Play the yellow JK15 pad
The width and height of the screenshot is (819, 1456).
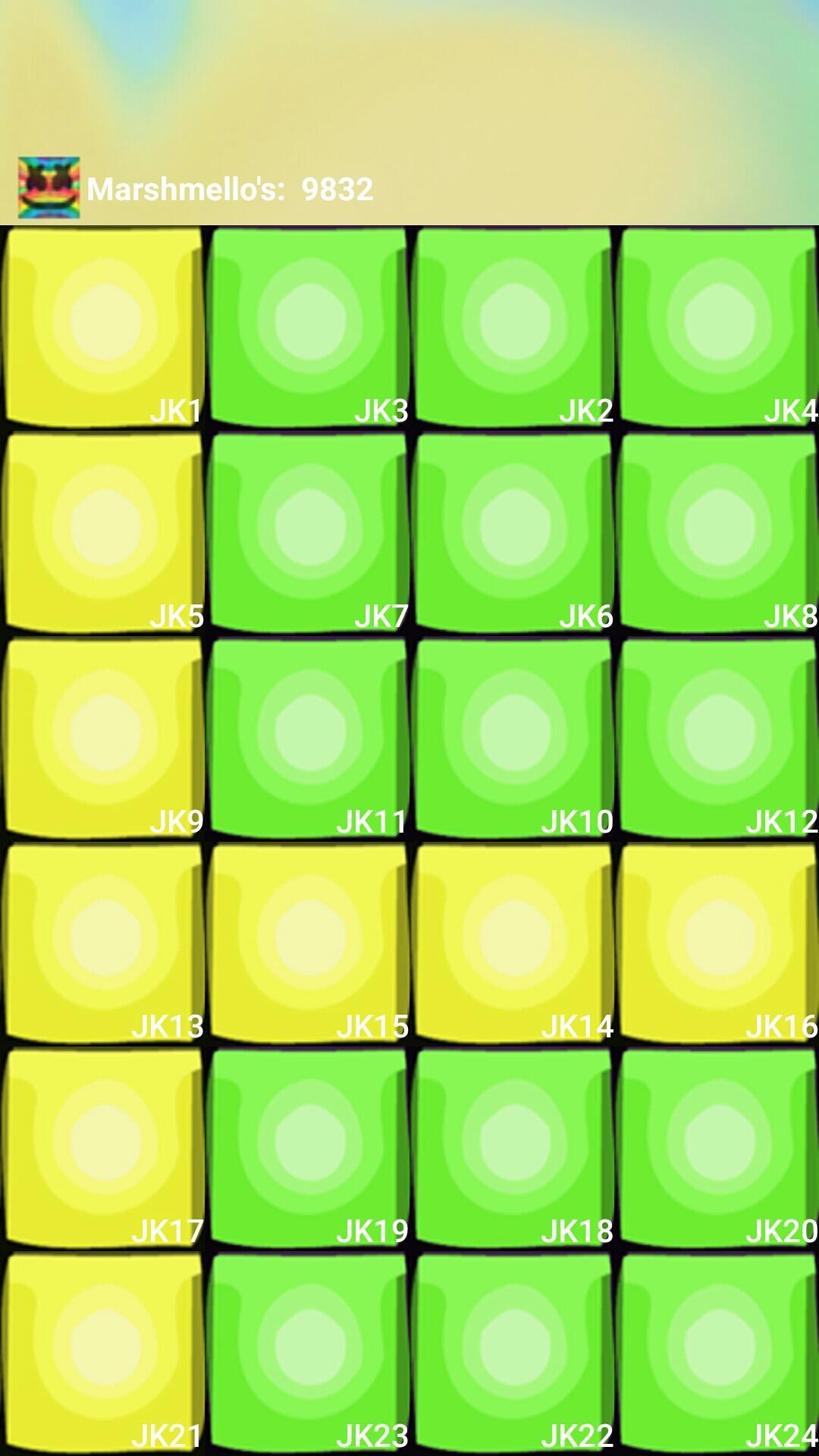tap(307, 942)
